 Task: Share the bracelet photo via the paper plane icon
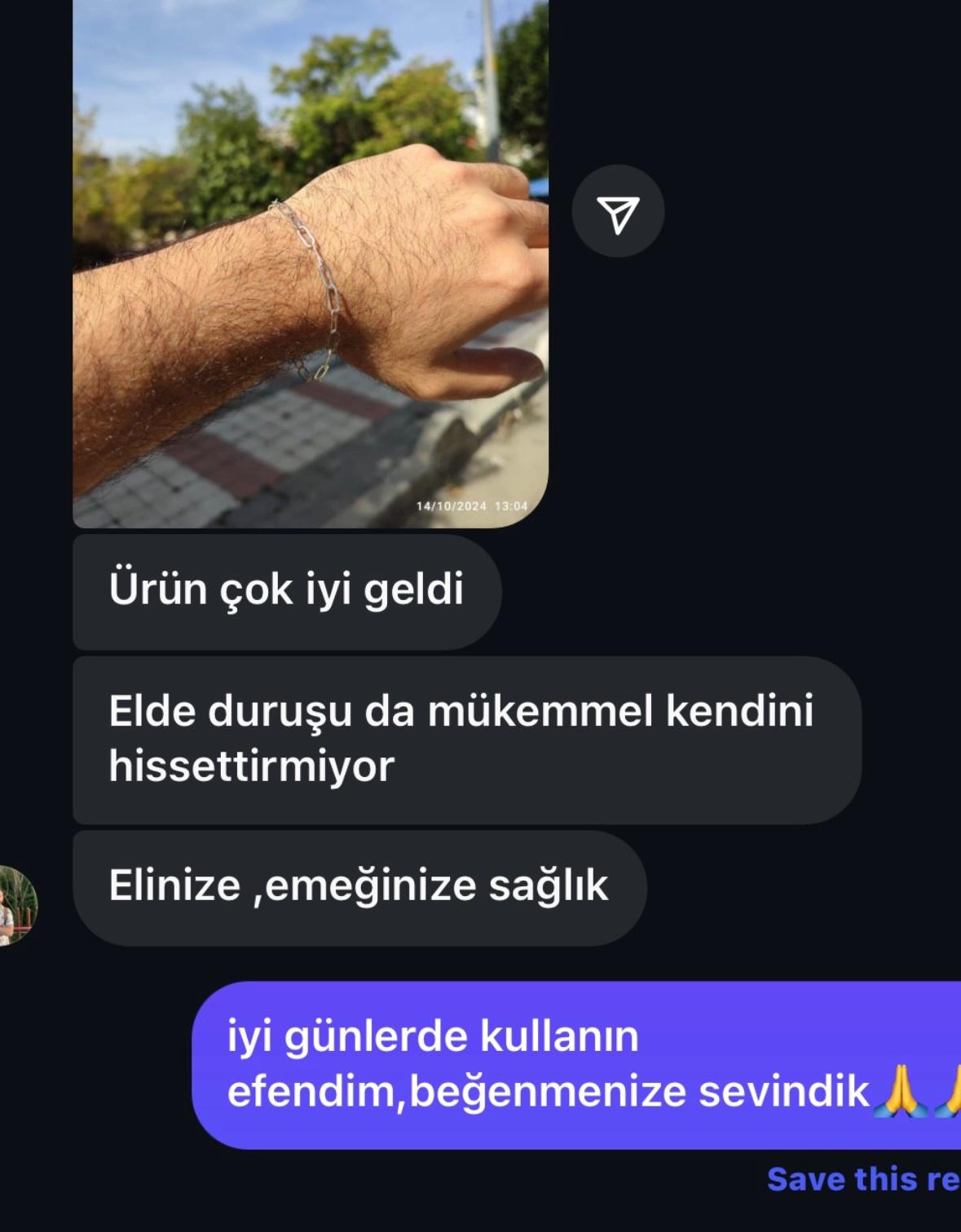(x=618, y=212)
